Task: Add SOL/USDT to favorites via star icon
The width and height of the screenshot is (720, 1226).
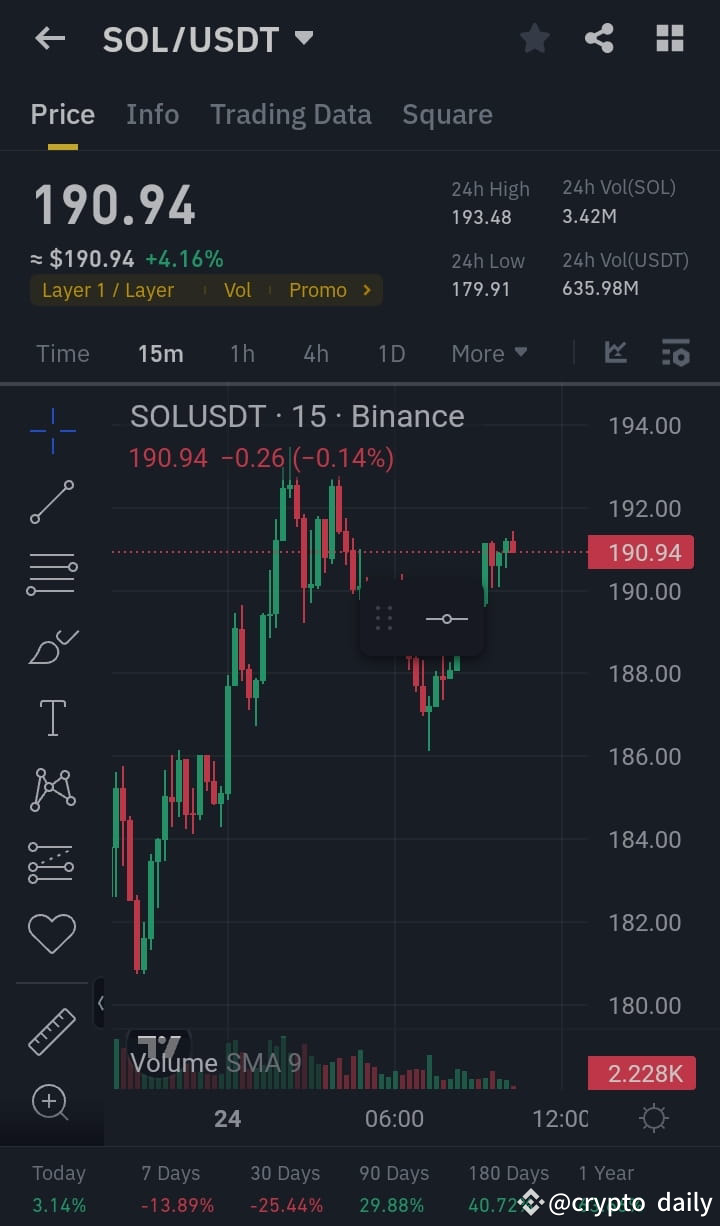Action: [534, 38]
